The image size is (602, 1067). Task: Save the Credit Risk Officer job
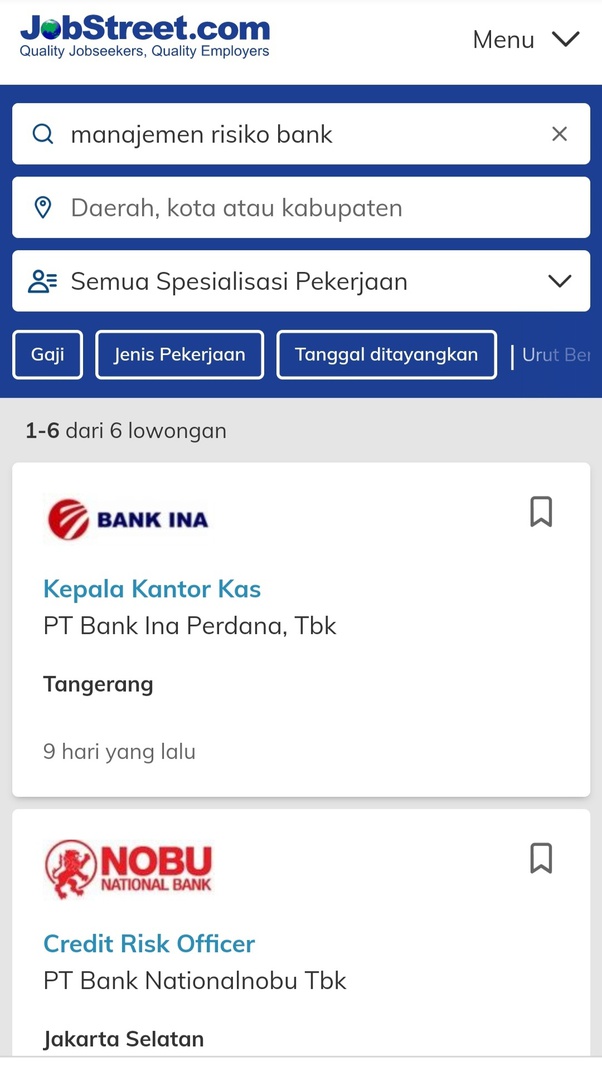[x=541, y=858]
